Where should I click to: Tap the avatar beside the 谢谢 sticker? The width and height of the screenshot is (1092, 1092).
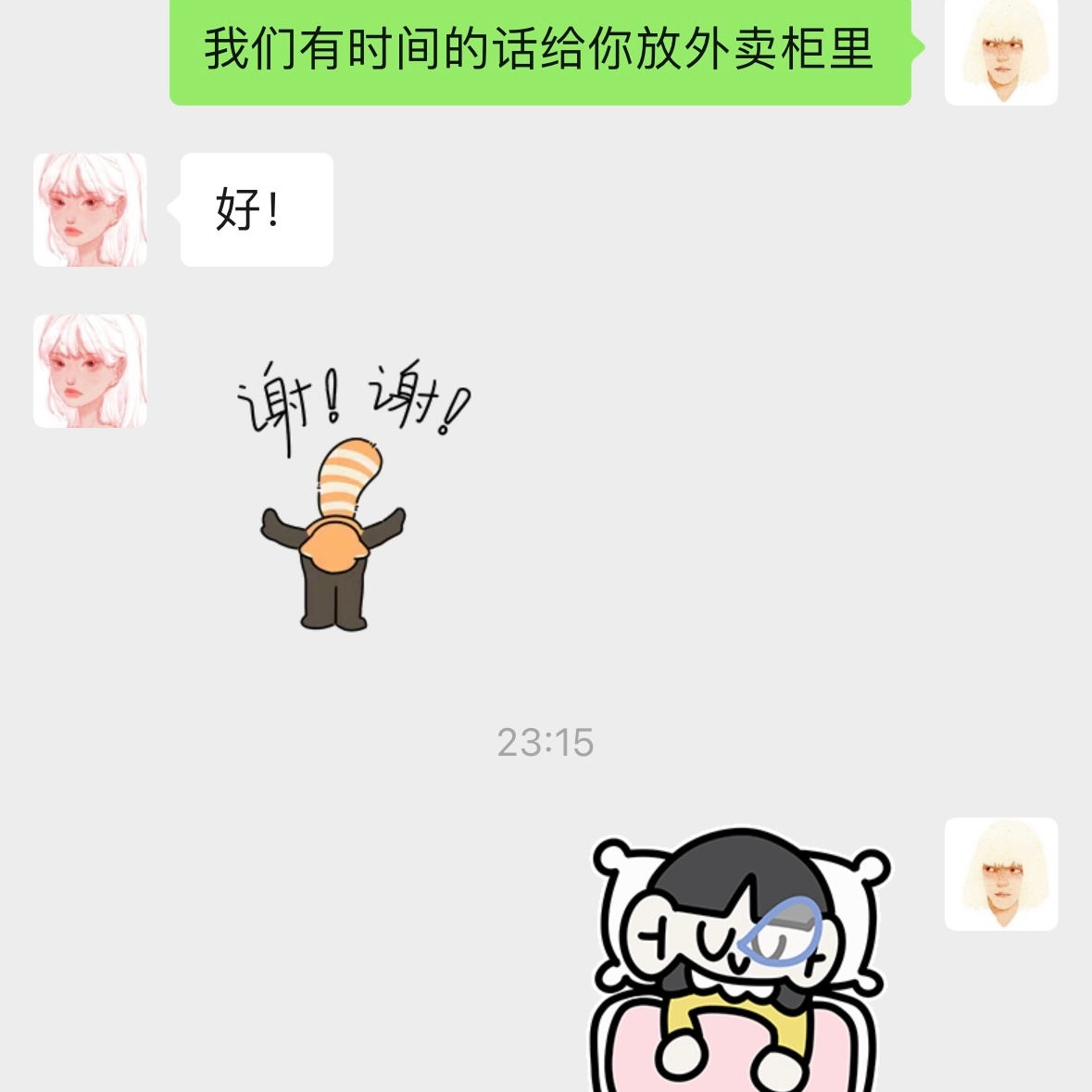pyautogui.click(x=90, y=370)
